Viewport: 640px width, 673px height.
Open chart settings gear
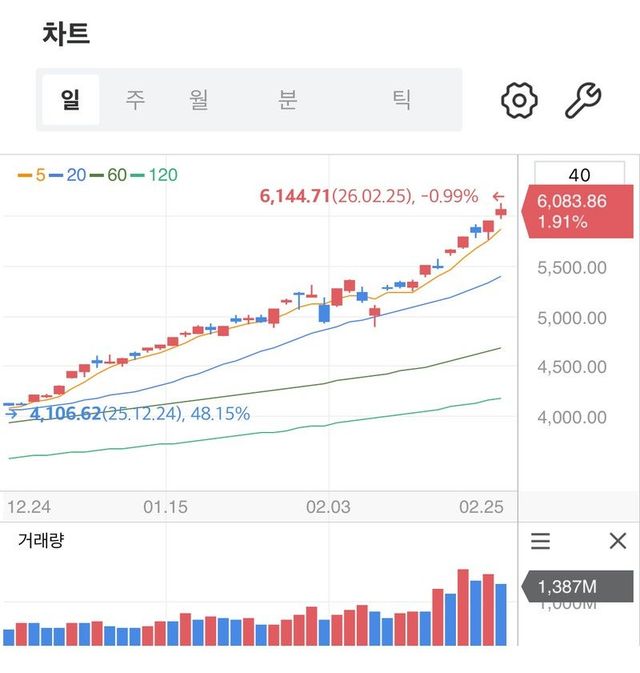coord(519,100)
